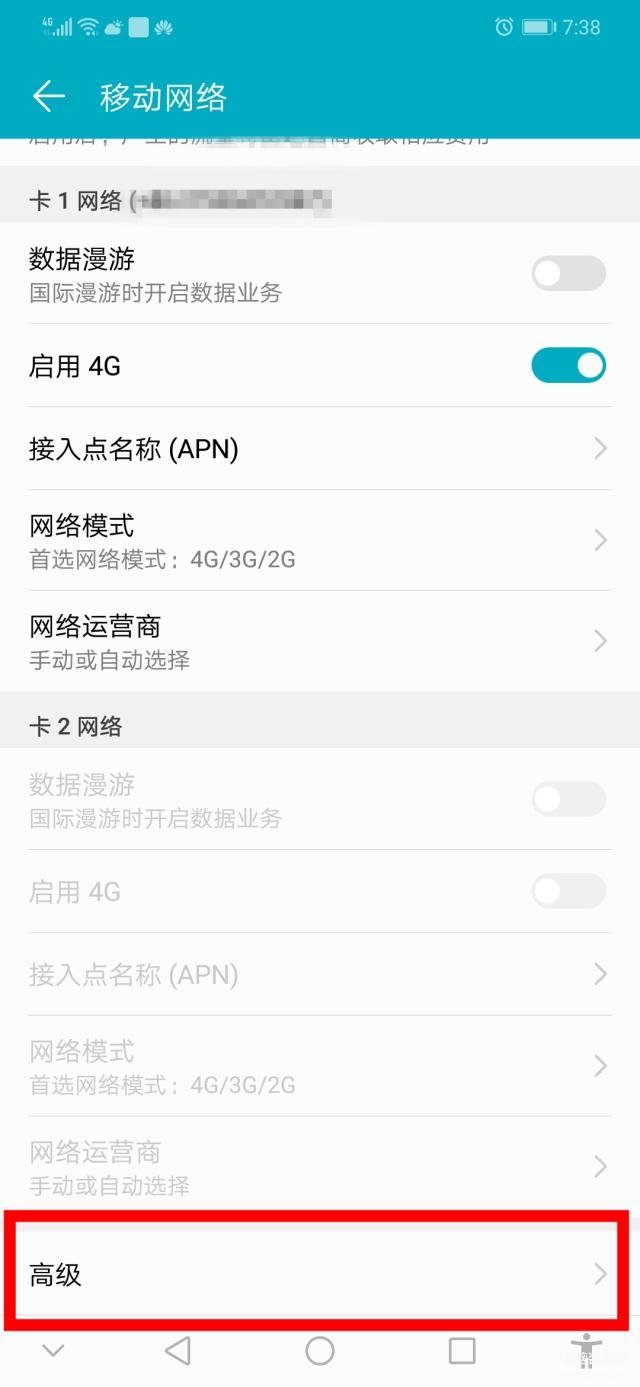Go back from 移动网络 using the top arrow
The height and width of the screenshot is (1387, 640).
click(48, 97)
